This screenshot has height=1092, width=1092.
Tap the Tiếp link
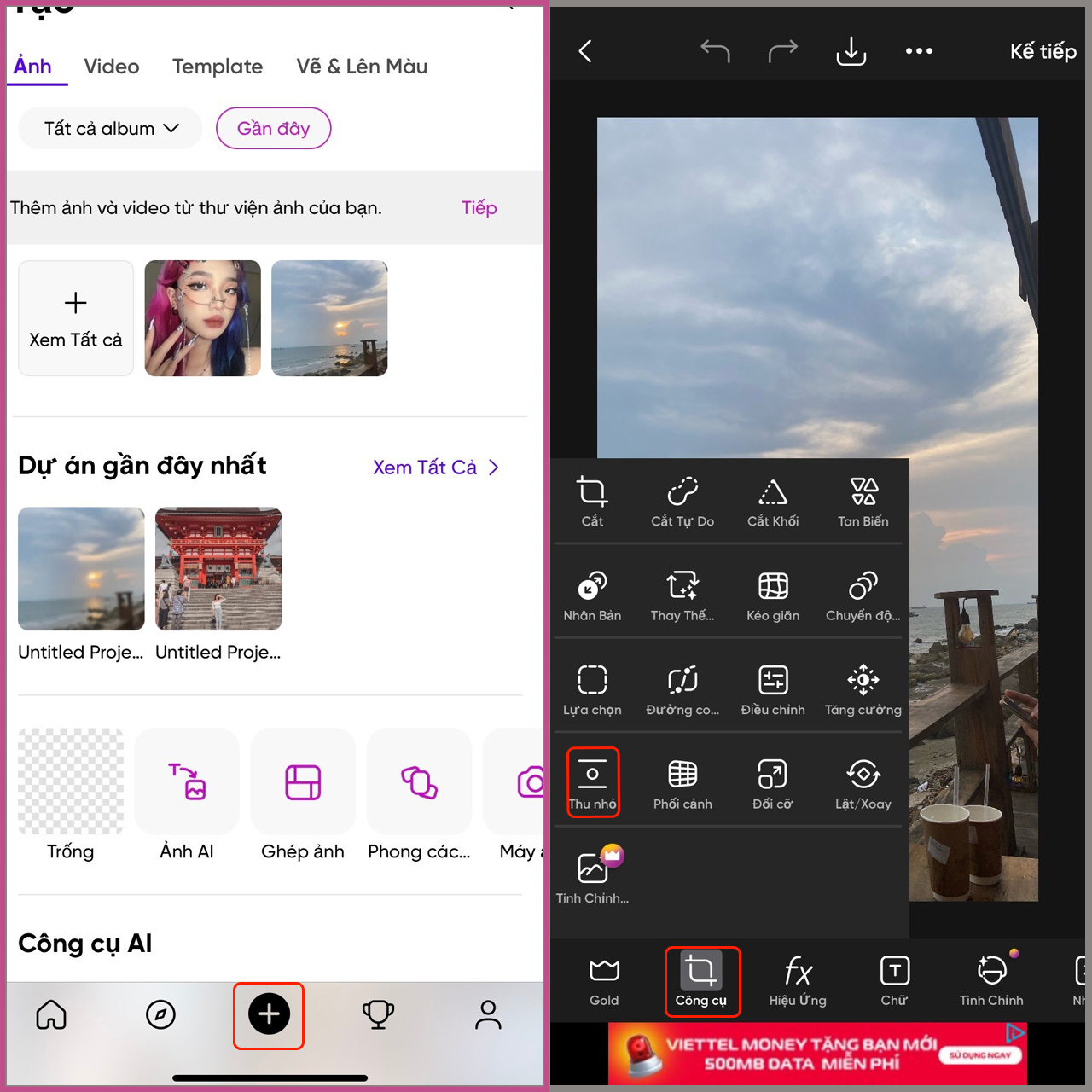[x=479, y=208]
